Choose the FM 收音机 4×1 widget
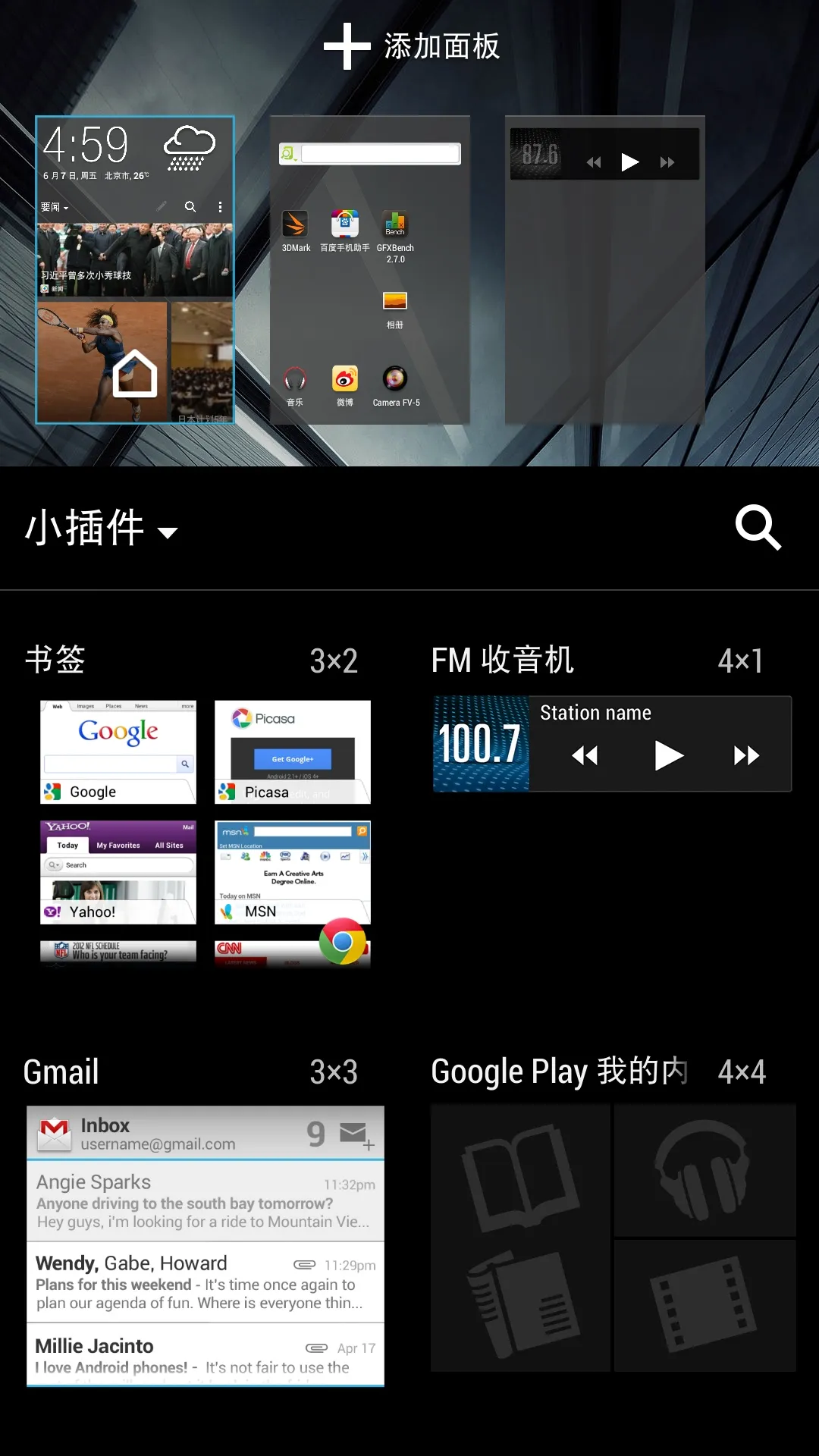 pyautogui.click(x=612, y=744)
